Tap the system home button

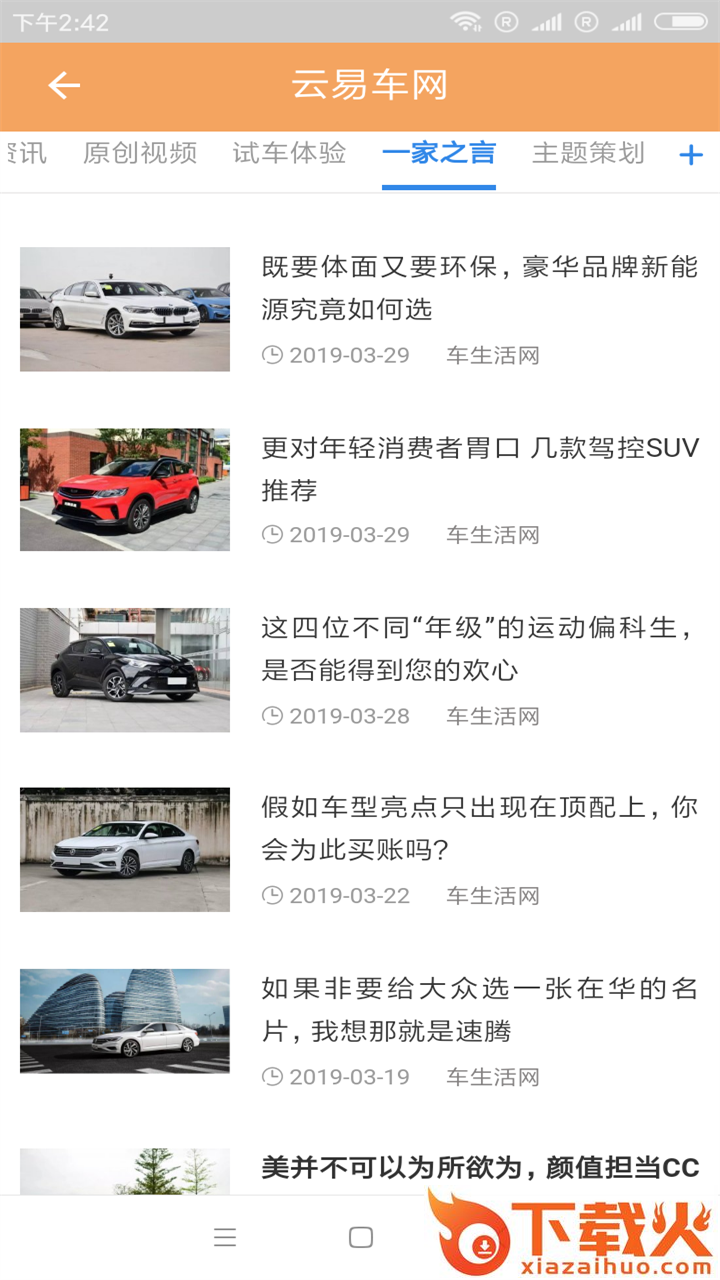pos(361,1237)
